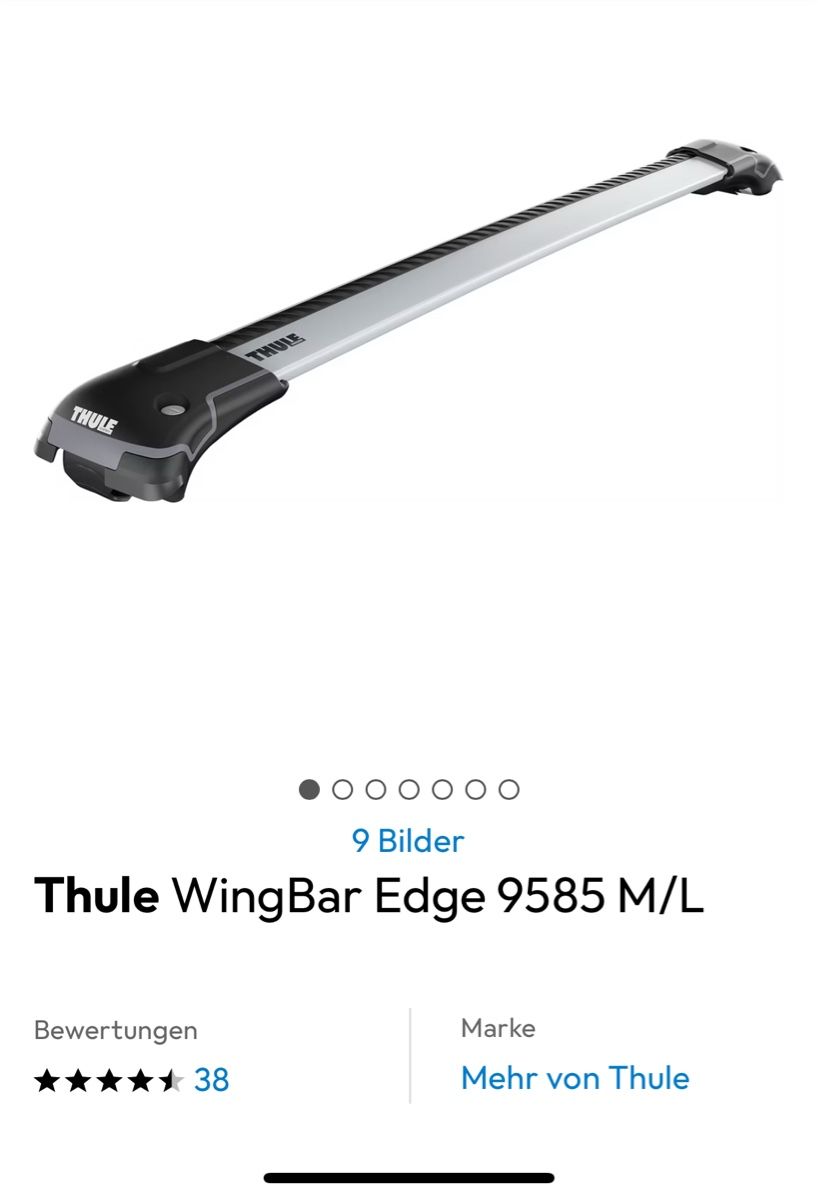Select the second image page dot
This screenshot has height=1200, width=818.
tap(342, 790)
